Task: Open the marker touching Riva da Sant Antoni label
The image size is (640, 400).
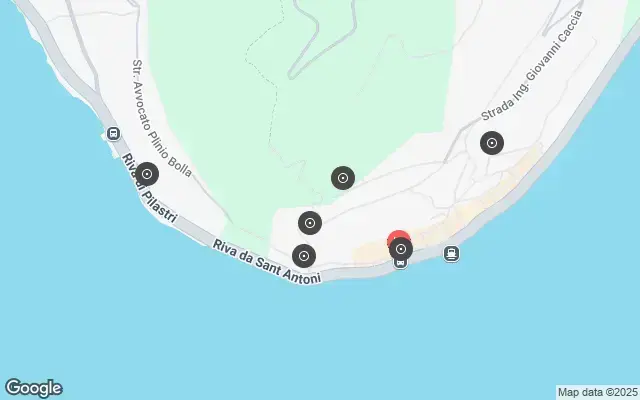Action: tap(304, 256)
